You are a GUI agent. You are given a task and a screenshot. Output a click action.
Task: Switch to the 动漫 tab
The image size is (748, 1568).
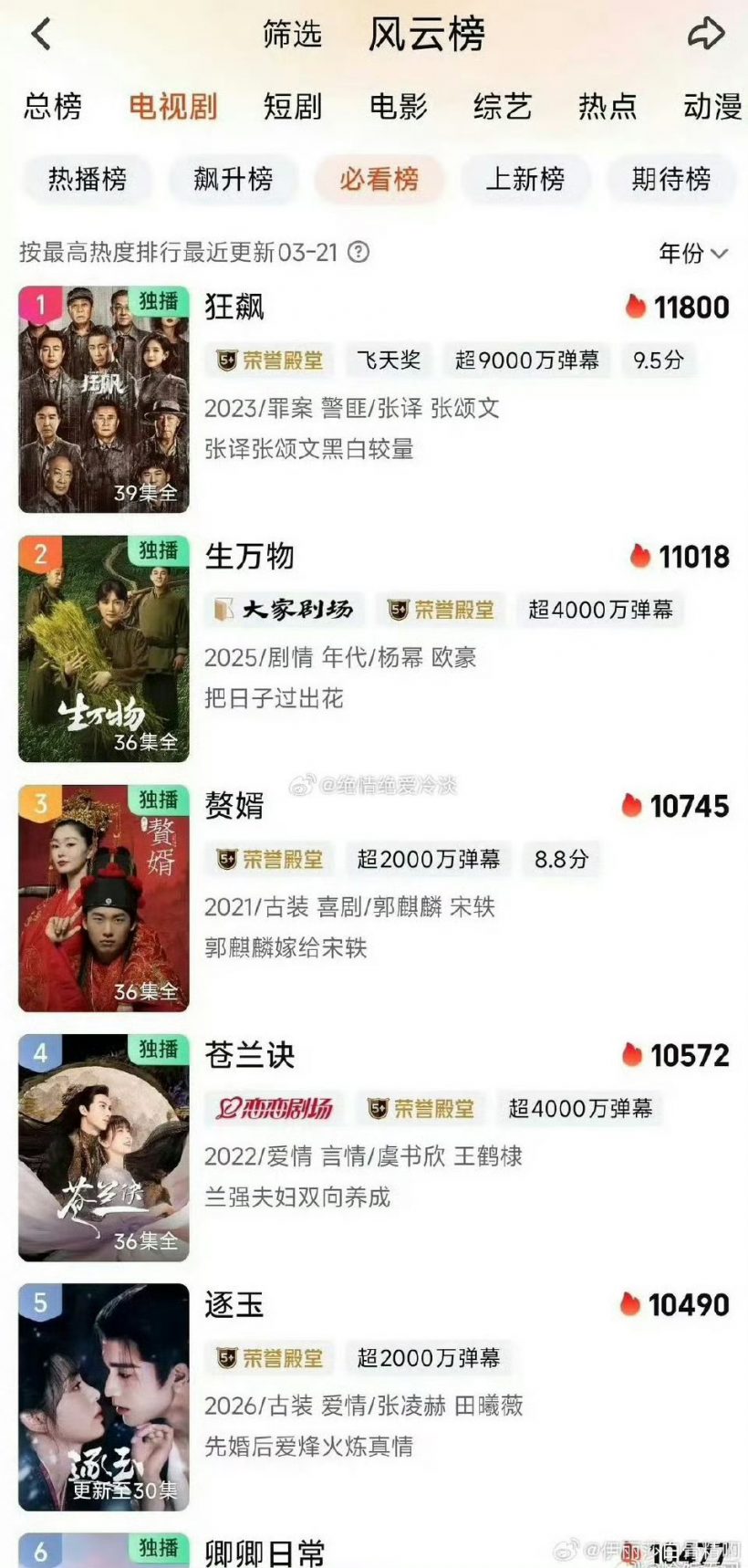pos(712,107)
